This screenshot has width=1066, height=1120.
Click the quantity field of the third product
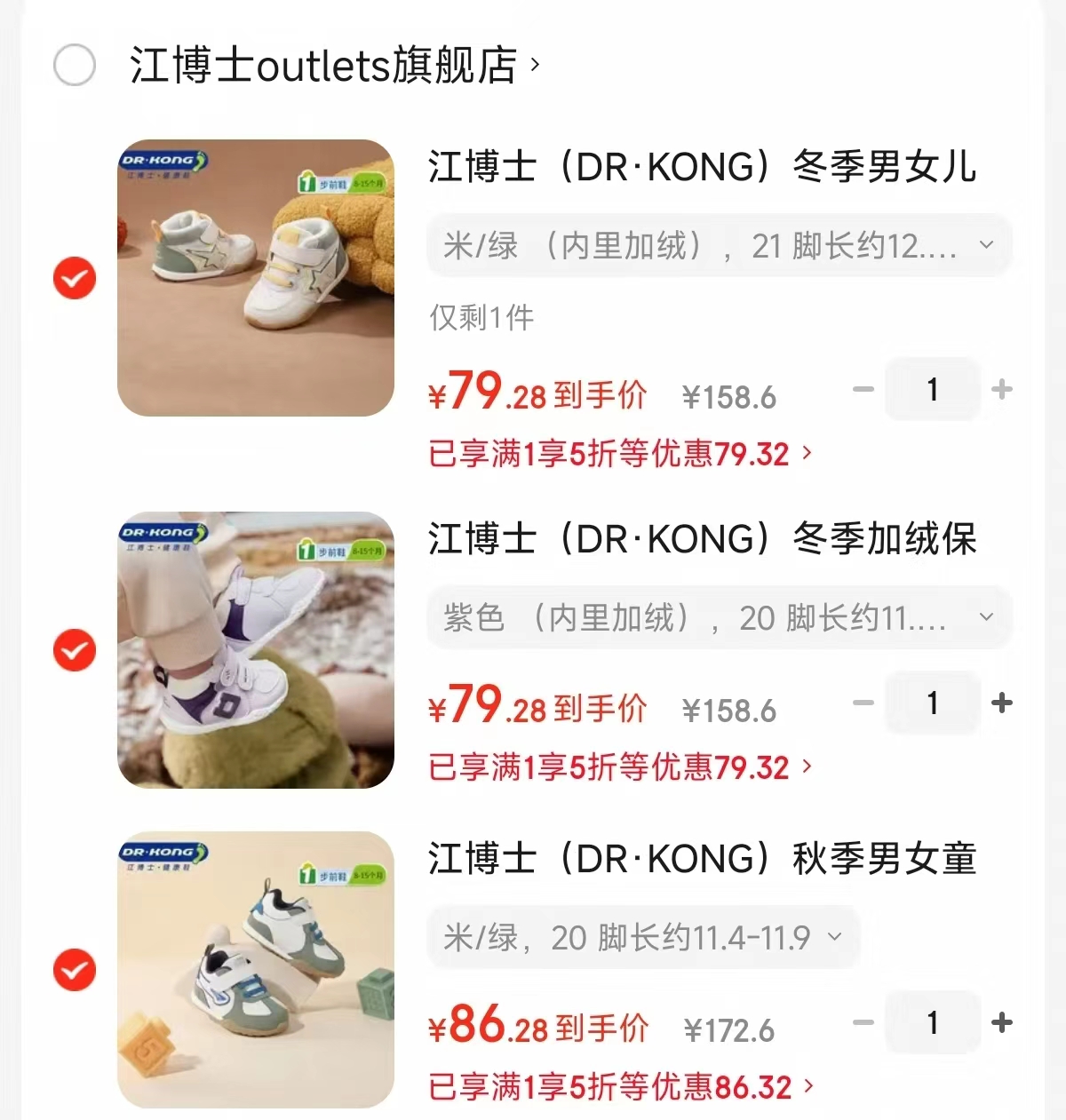932,1022
